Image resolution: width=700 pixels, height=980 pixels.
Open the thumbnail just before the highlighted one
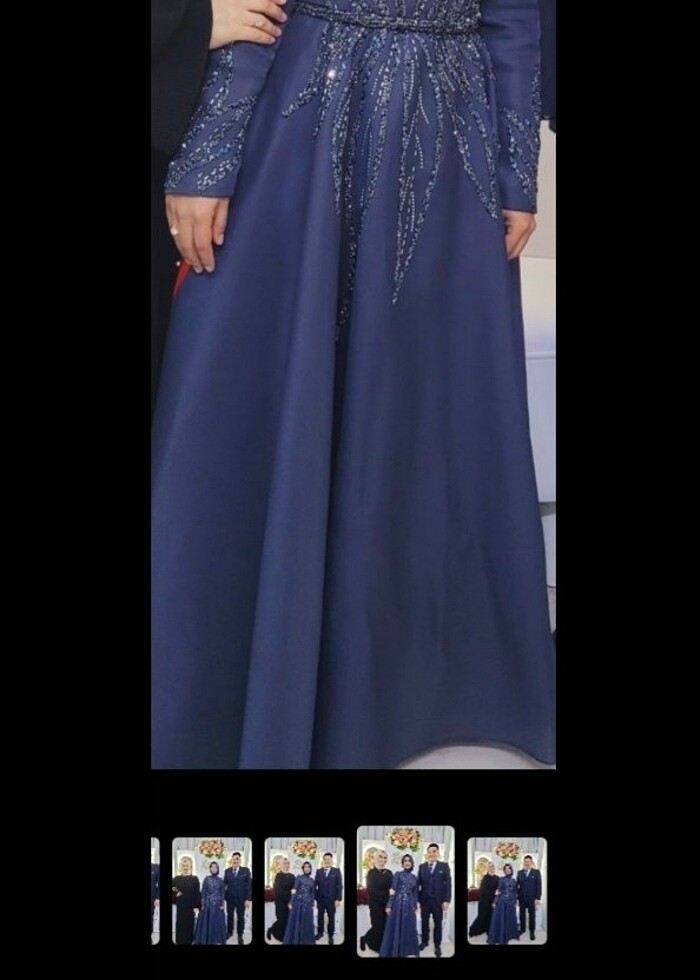[304, 891]
